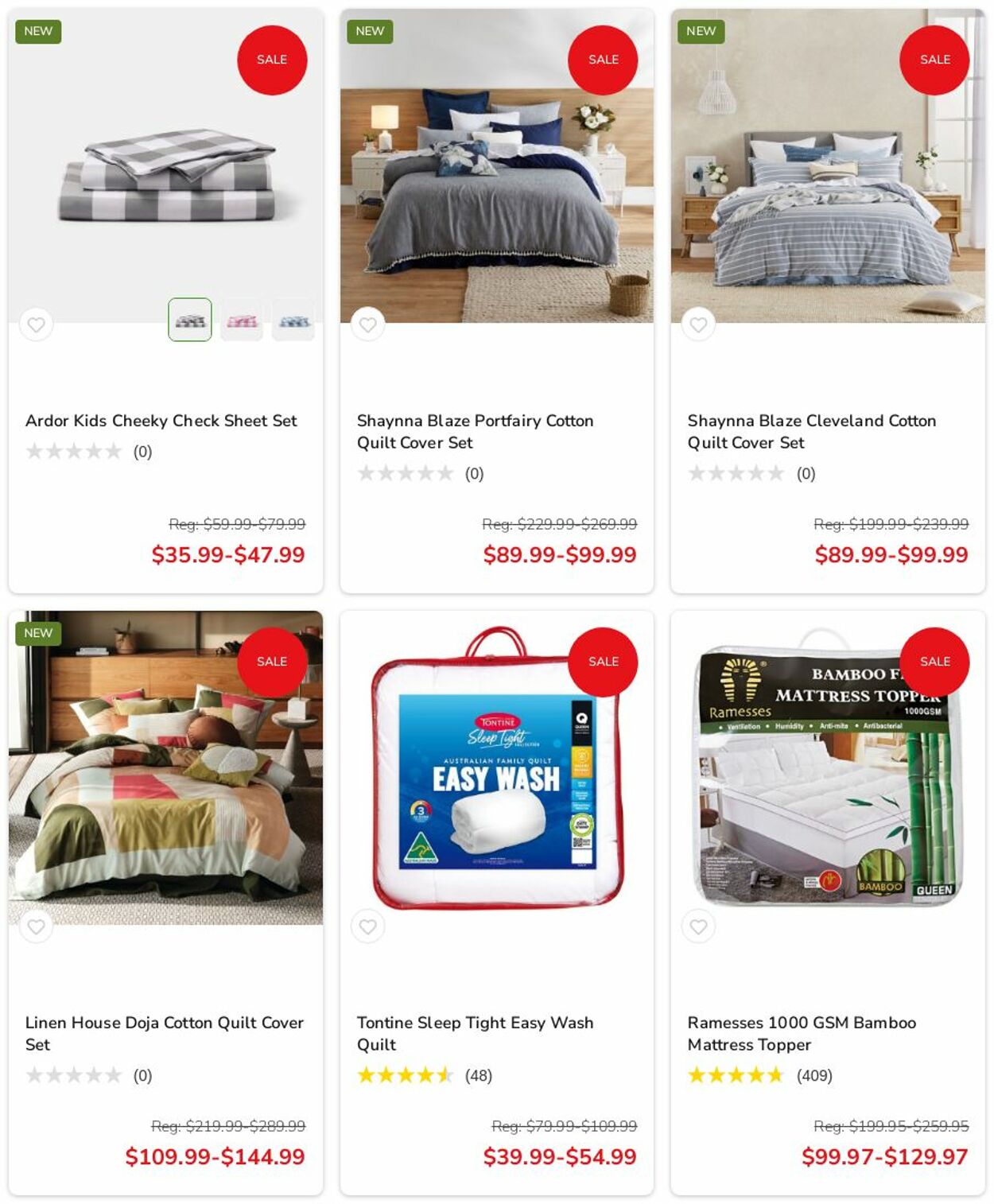This screenshot has height=1204, width=994.
Task: Select the blue check colour swatch
Action: [x=293, y=320]
